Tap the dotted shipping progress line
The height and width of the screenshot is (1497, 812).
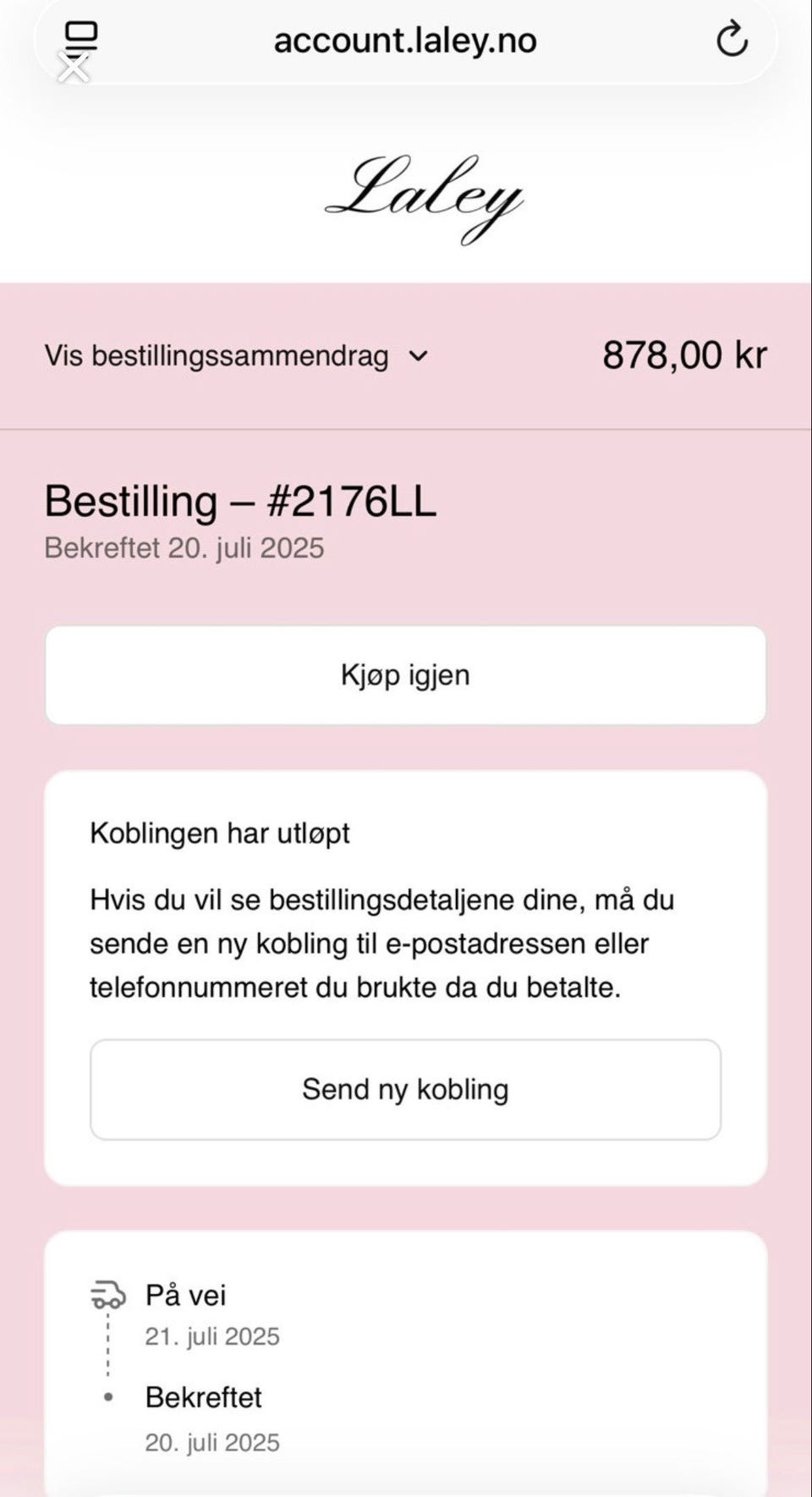[x=107, y=1346]
